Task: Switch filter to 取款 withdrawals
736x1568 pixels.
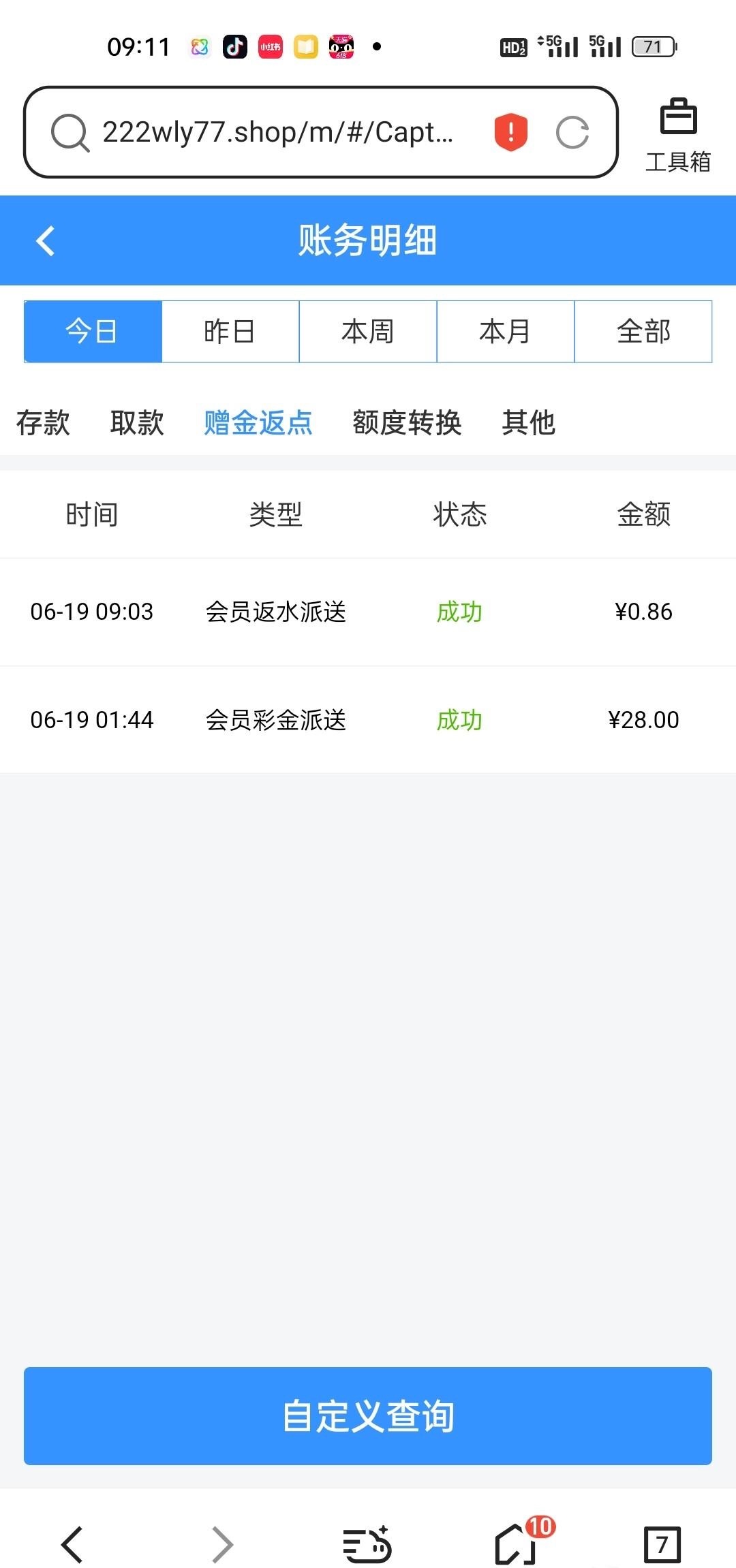Action: pos(136,423)
